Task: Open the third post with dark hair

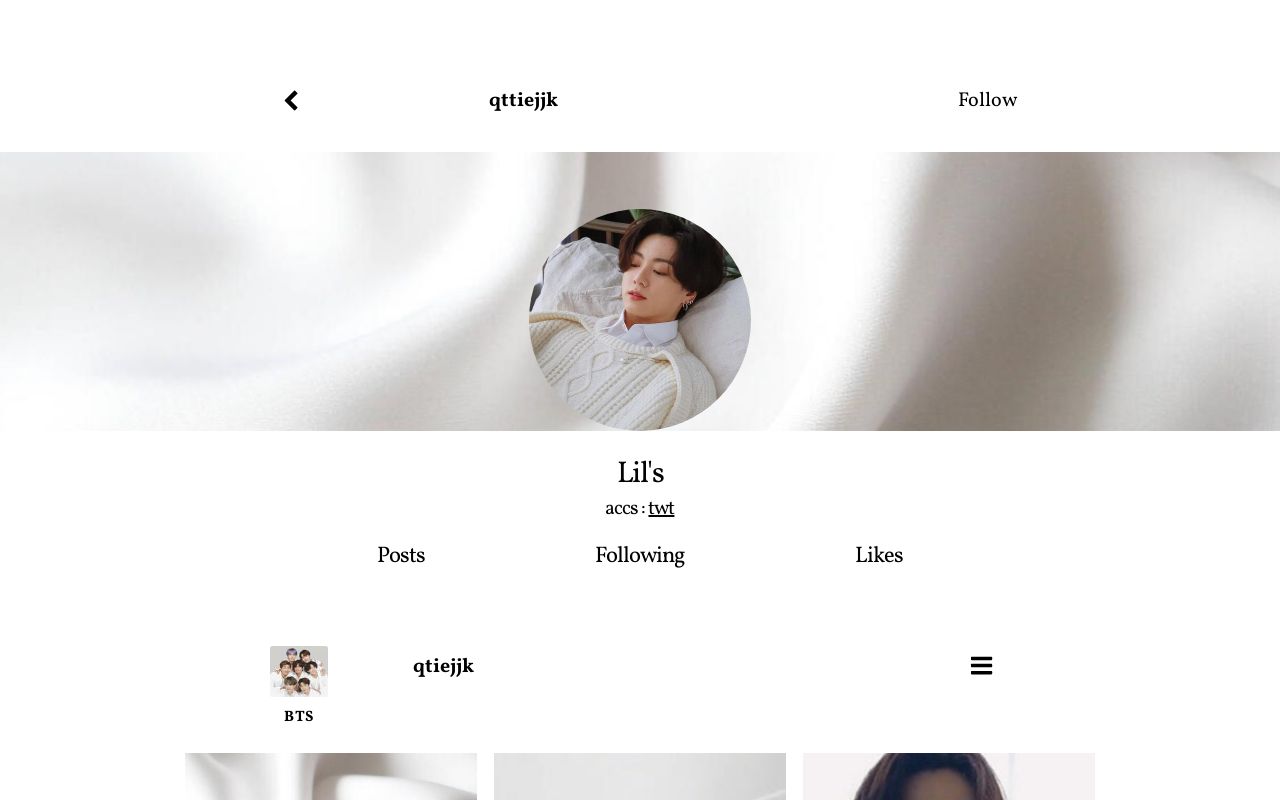Action: [x=948, y=777]
